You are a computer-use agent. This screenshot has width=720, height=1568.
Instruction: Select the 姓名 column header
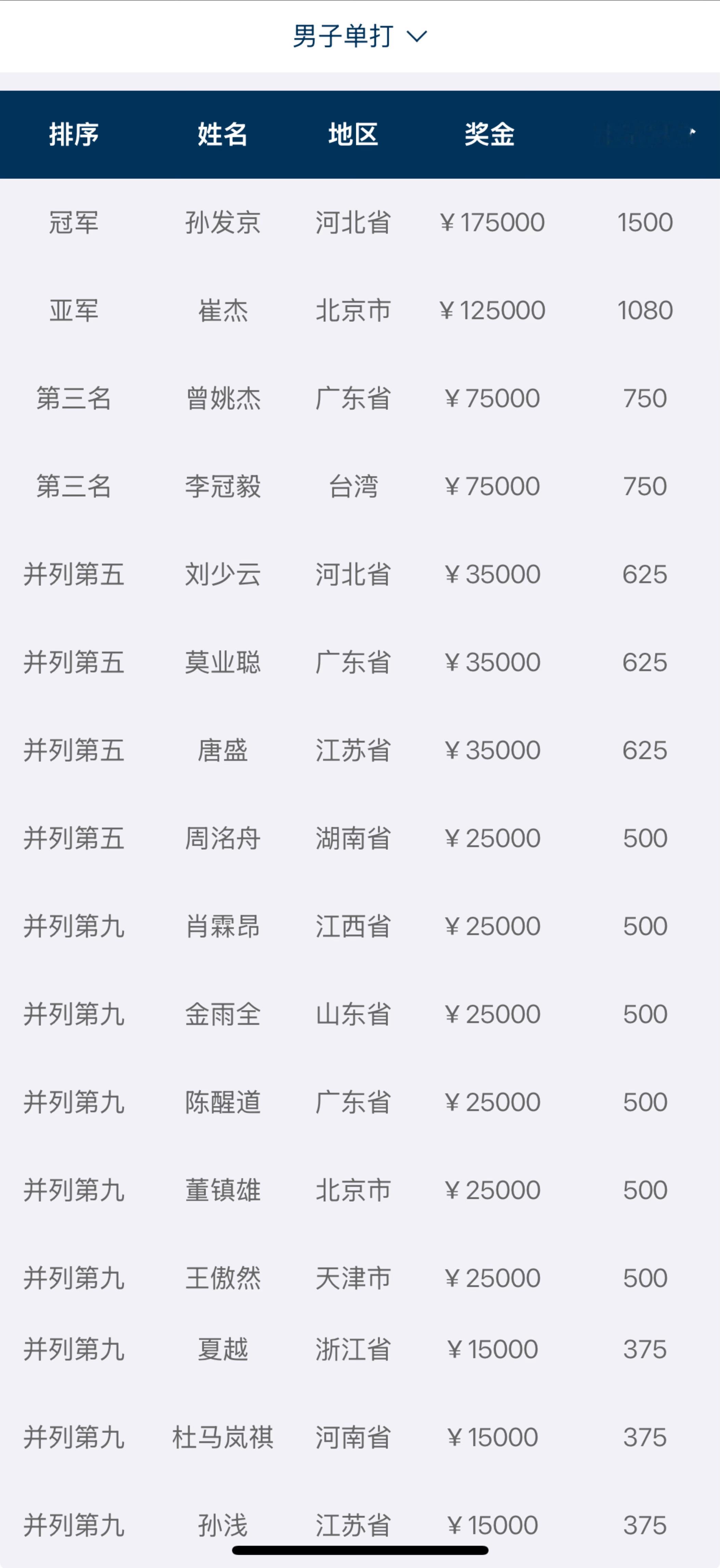pyautogui.click(x=222, y=135)
